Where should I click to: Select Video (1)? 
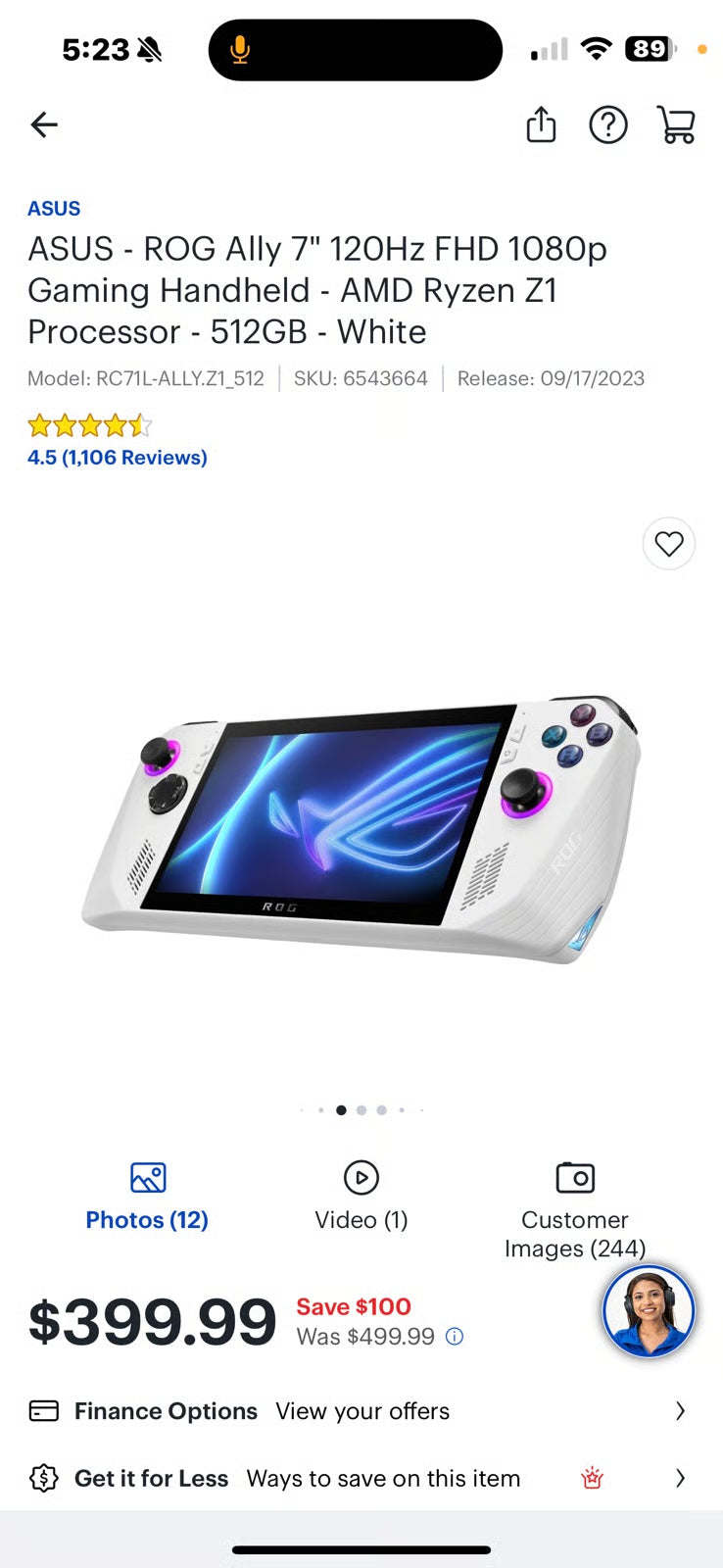click(361, 1198)
